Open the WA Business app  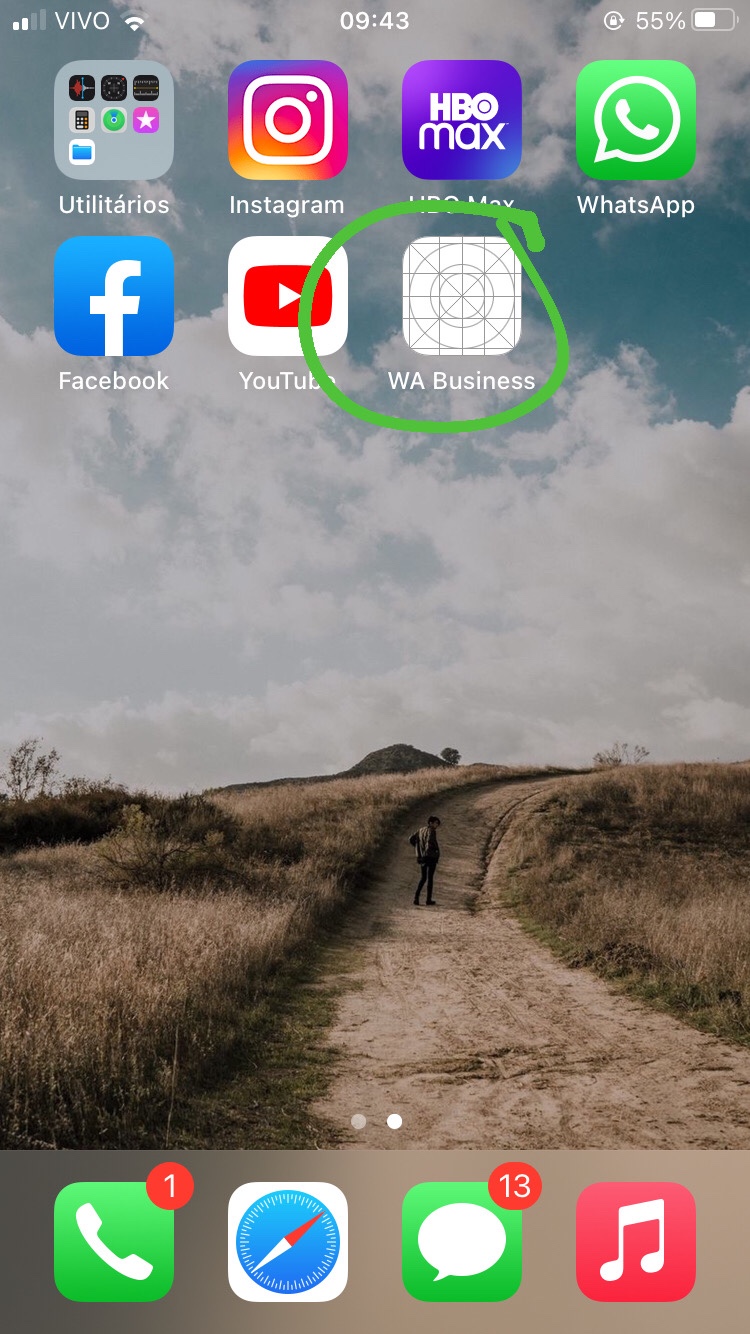[462, 296]
